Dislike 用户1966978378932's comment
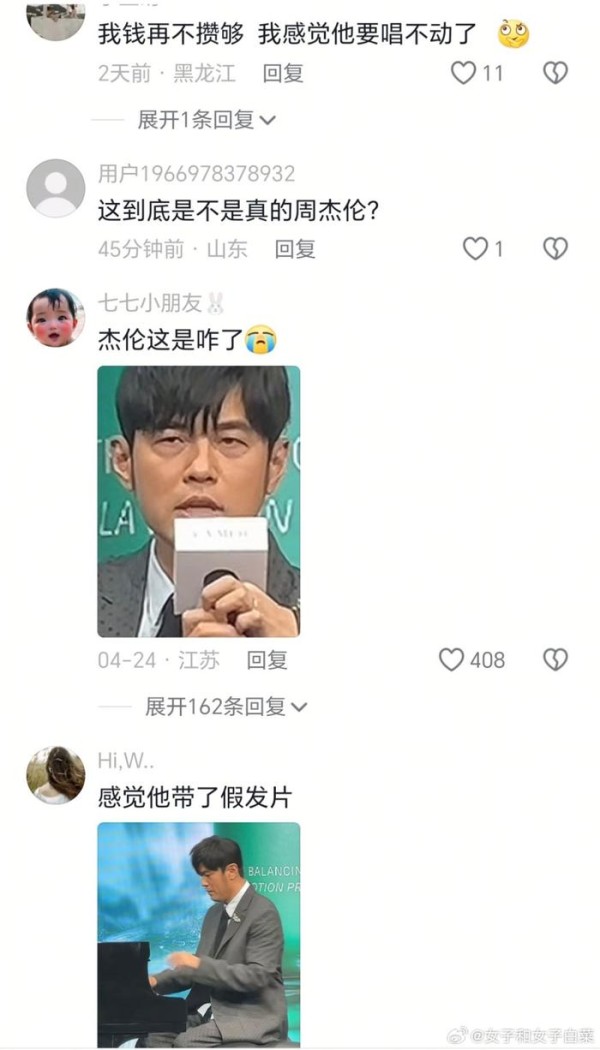This screenshot has width=600, height=1050. point(555,249)
